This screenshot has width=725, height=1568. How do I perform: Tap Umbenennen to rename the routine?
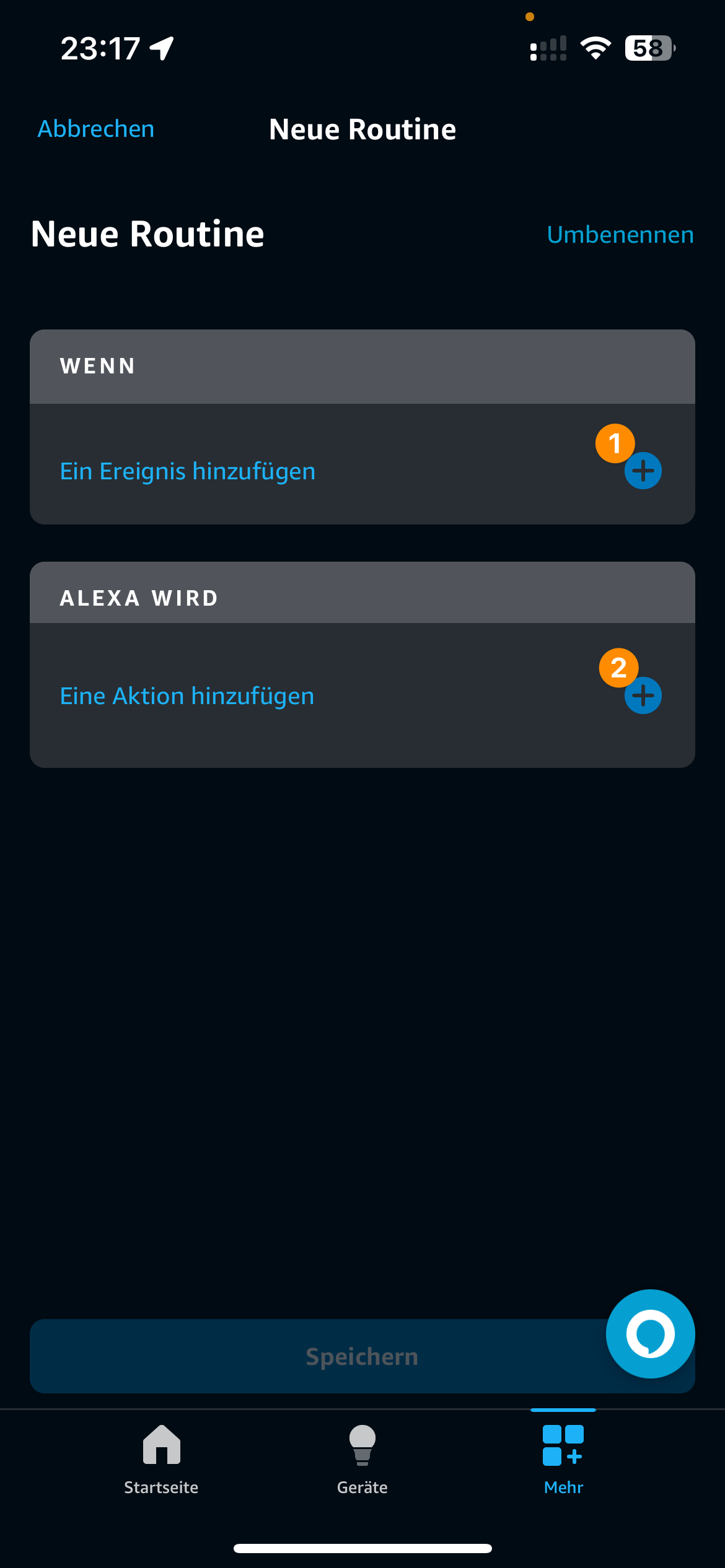[x=620, y=235]
